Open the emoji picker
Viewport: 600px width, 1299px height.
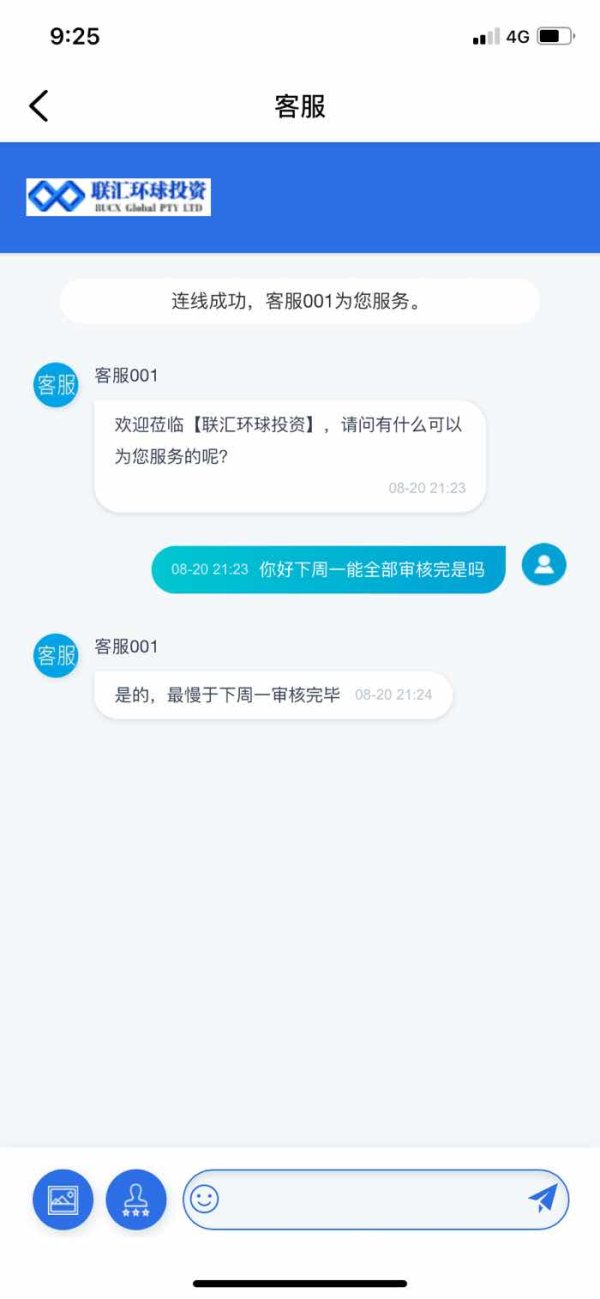[205, 1198]
